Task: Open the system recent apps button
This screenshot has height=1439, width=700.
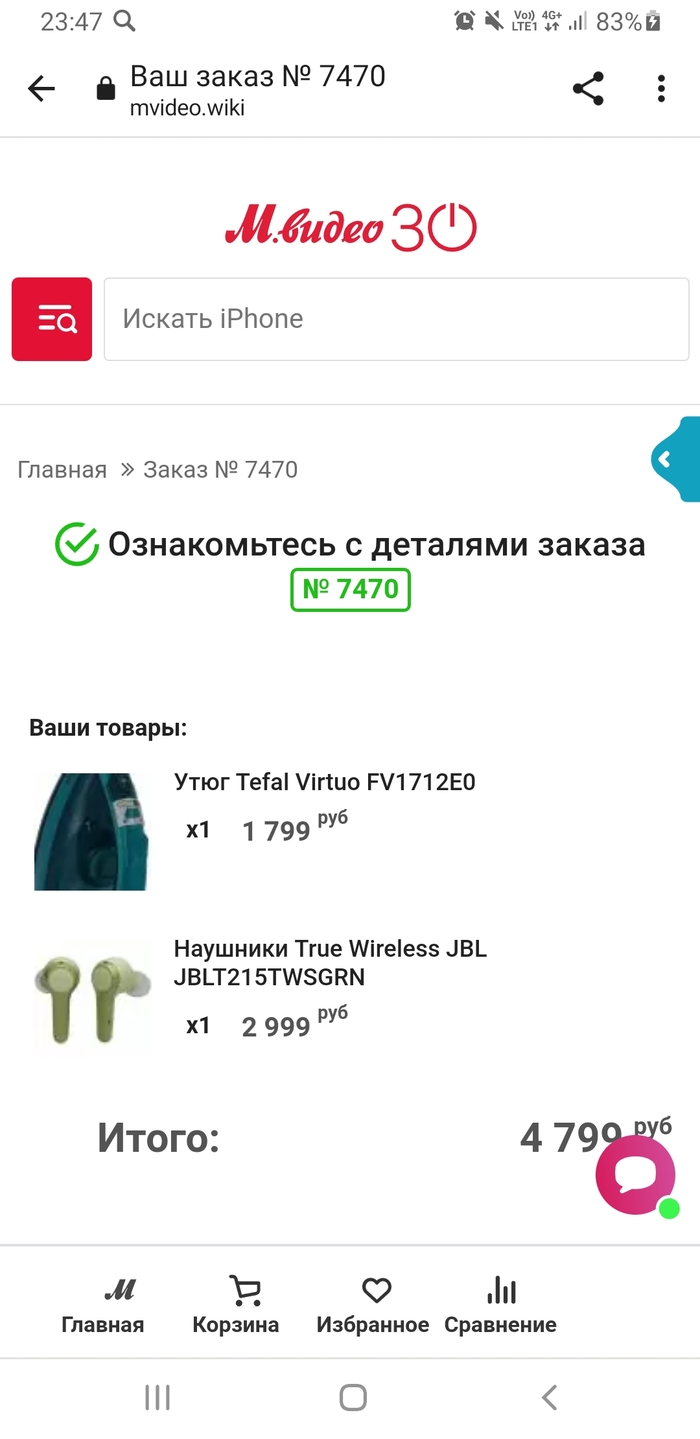Action: coord(157,1397)
